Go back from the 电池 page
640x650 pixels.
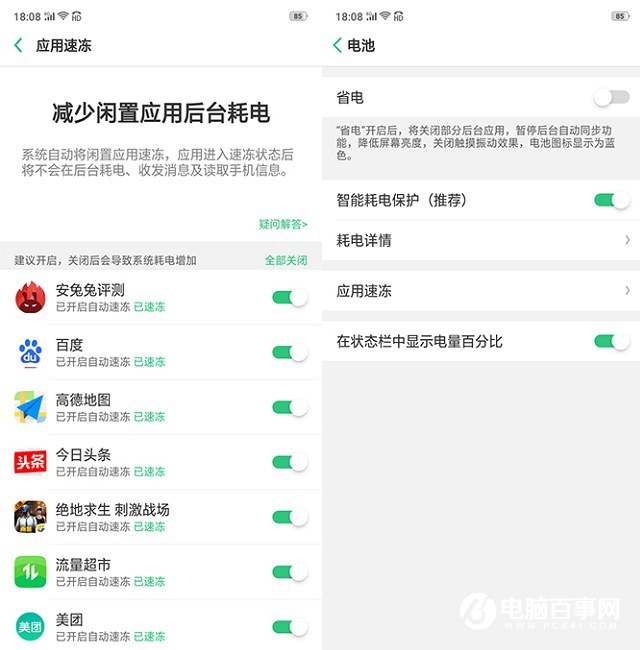(338, 45)
